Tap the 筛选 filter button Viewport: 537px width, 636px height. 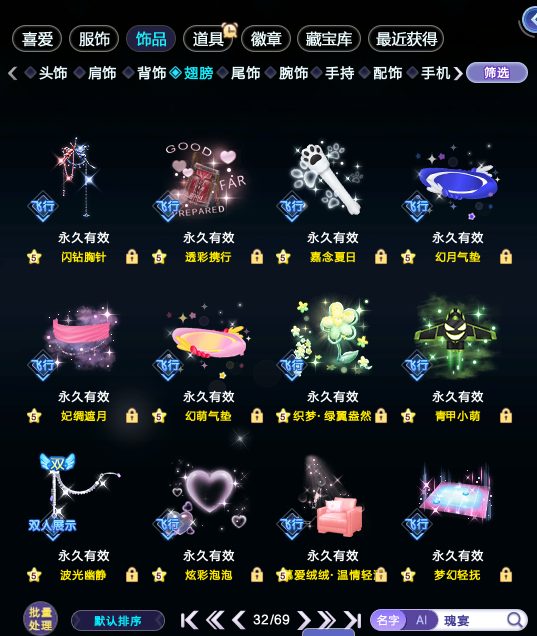pos(497,73)
